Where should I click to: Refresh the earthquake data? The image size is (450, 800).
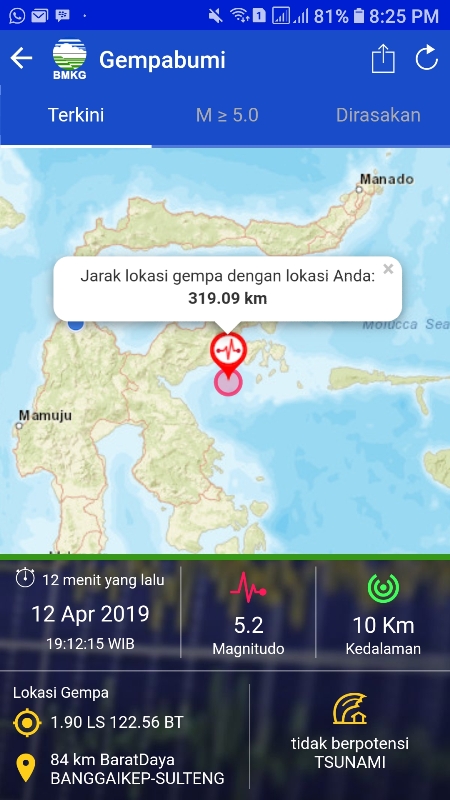click(427, 58)
